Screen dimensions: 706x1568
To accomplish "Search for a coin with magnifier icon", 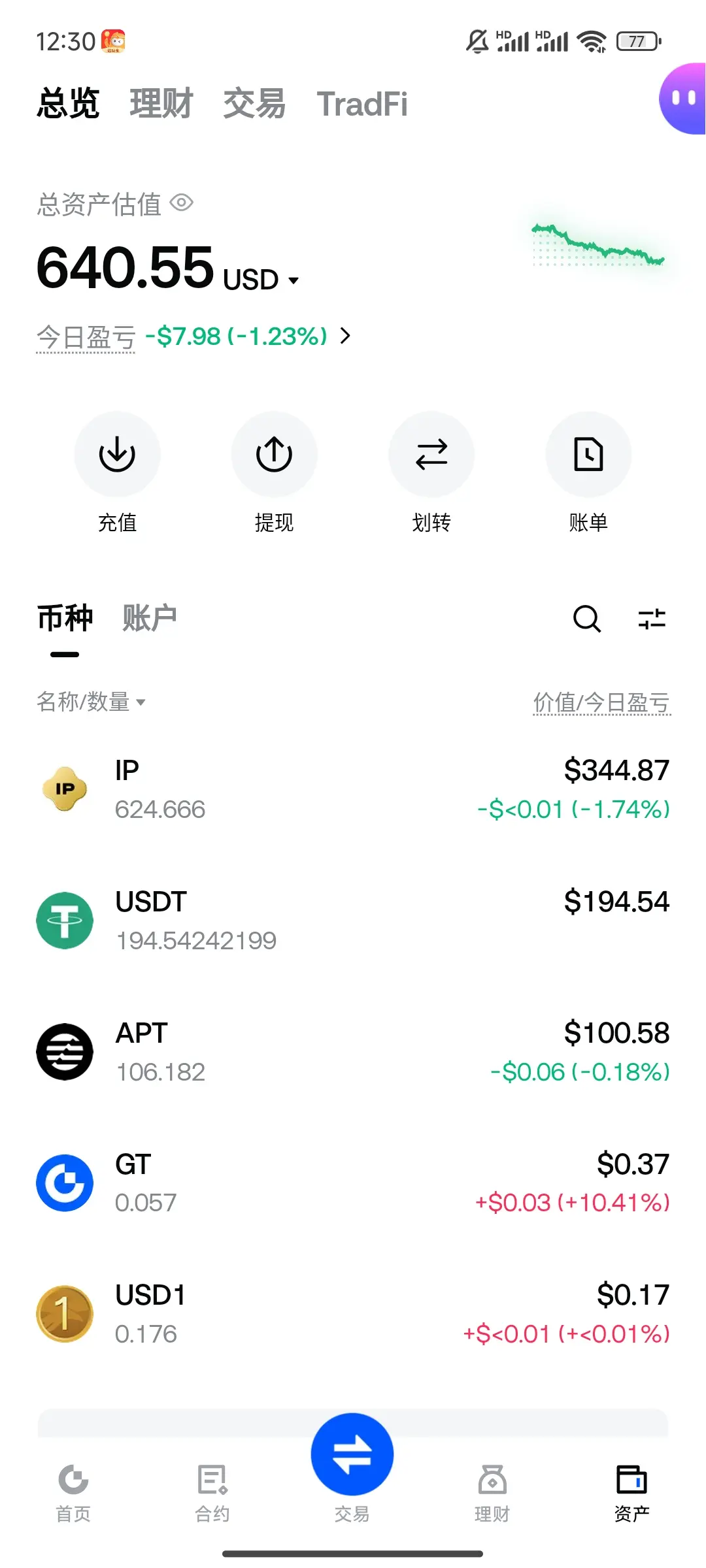I will [x=586, y=618].
